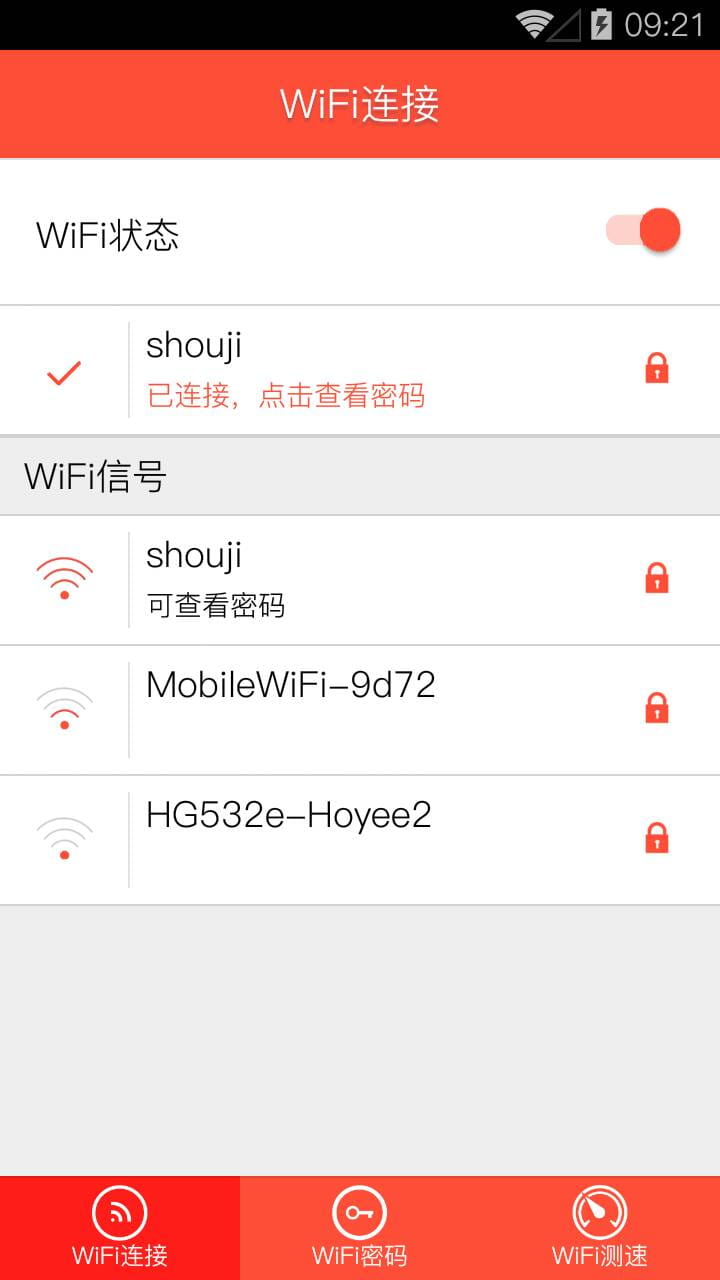Switch to the WiFi密码 tab
The image size is (720, 1280).
click(358, 1227)
